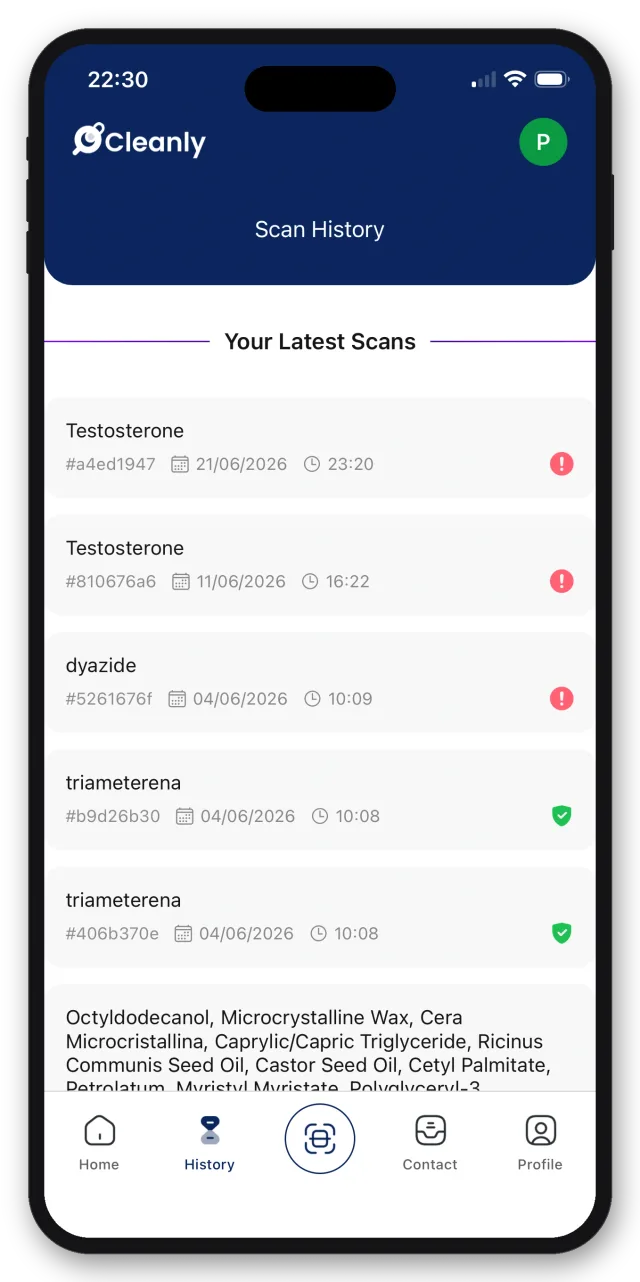Image resolution: width=640 pixels, height=1282 pixels.
Task: Open triameterena scan #406b370e
Action: pyautogui.click(x=320, y=917)
